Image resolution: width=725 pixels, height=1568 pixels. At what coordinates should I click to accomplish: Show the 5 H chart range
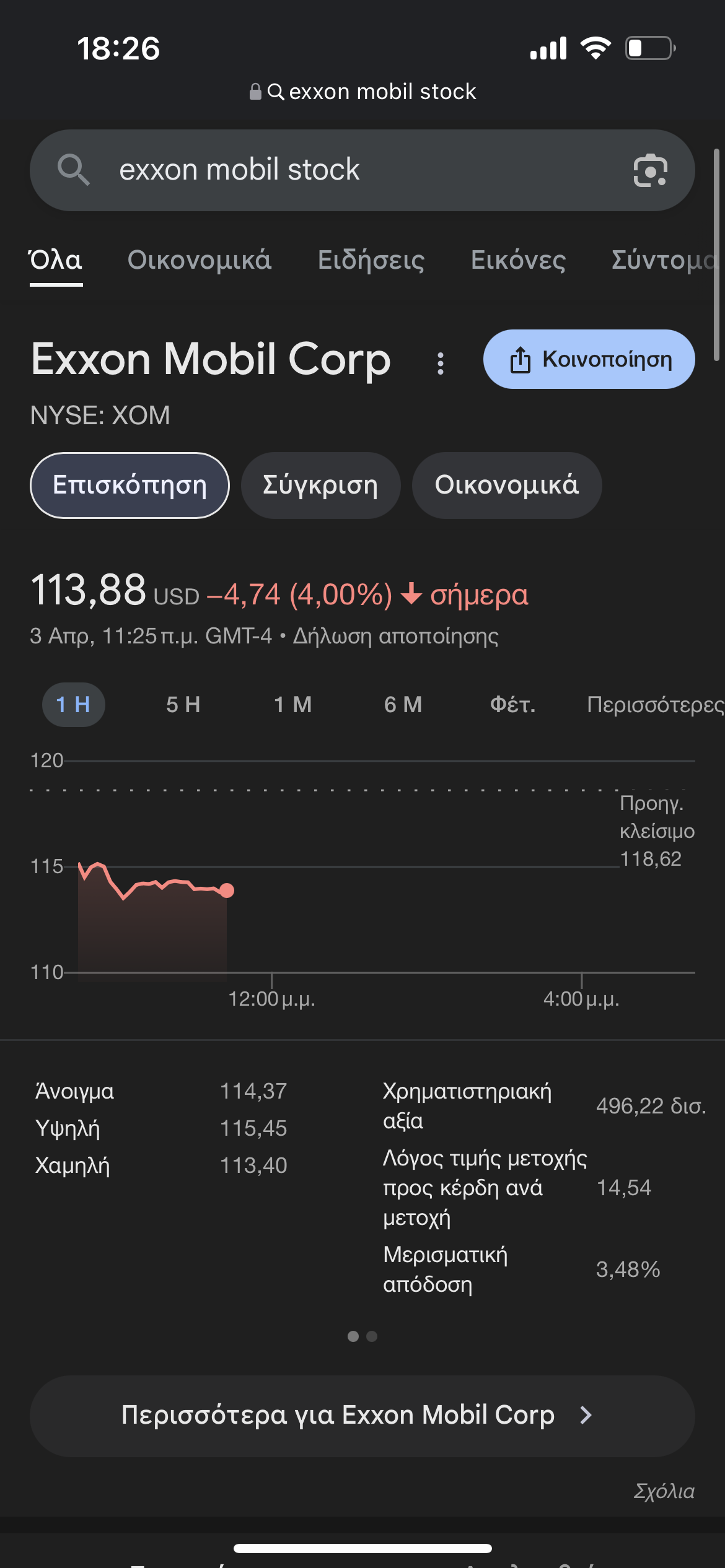coord(183,705)
